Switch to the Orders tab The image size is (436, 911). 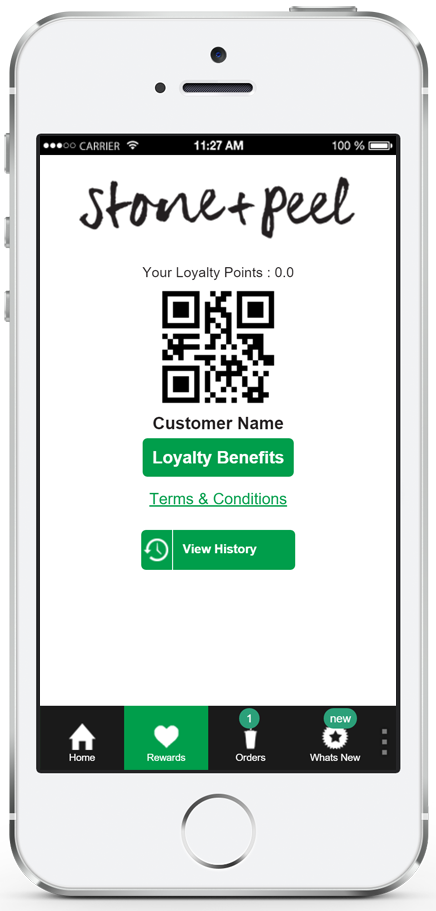(x=250, y=738)
